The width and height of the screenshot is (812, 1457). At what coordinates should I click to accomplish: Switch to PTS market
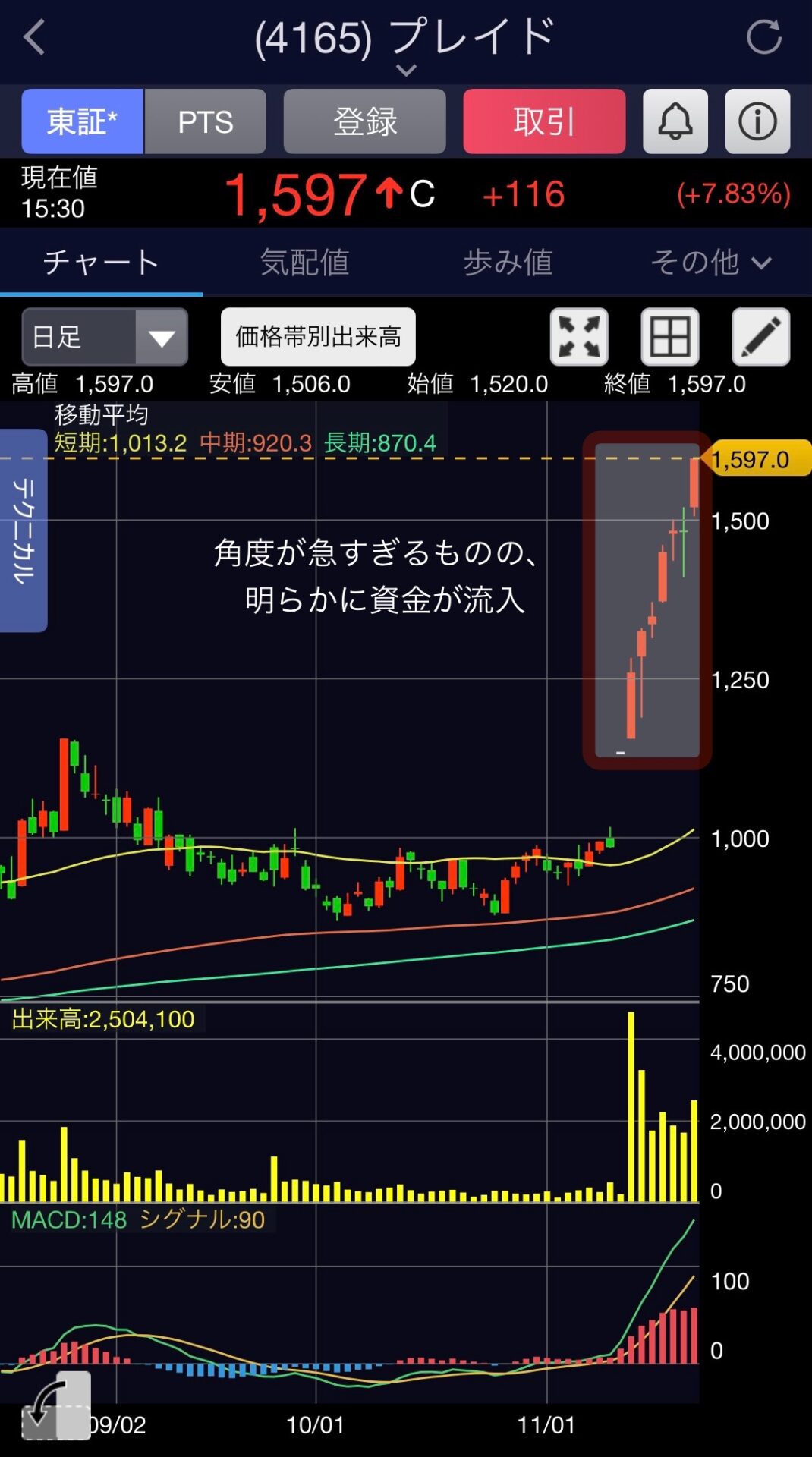[x=205, y=121]
